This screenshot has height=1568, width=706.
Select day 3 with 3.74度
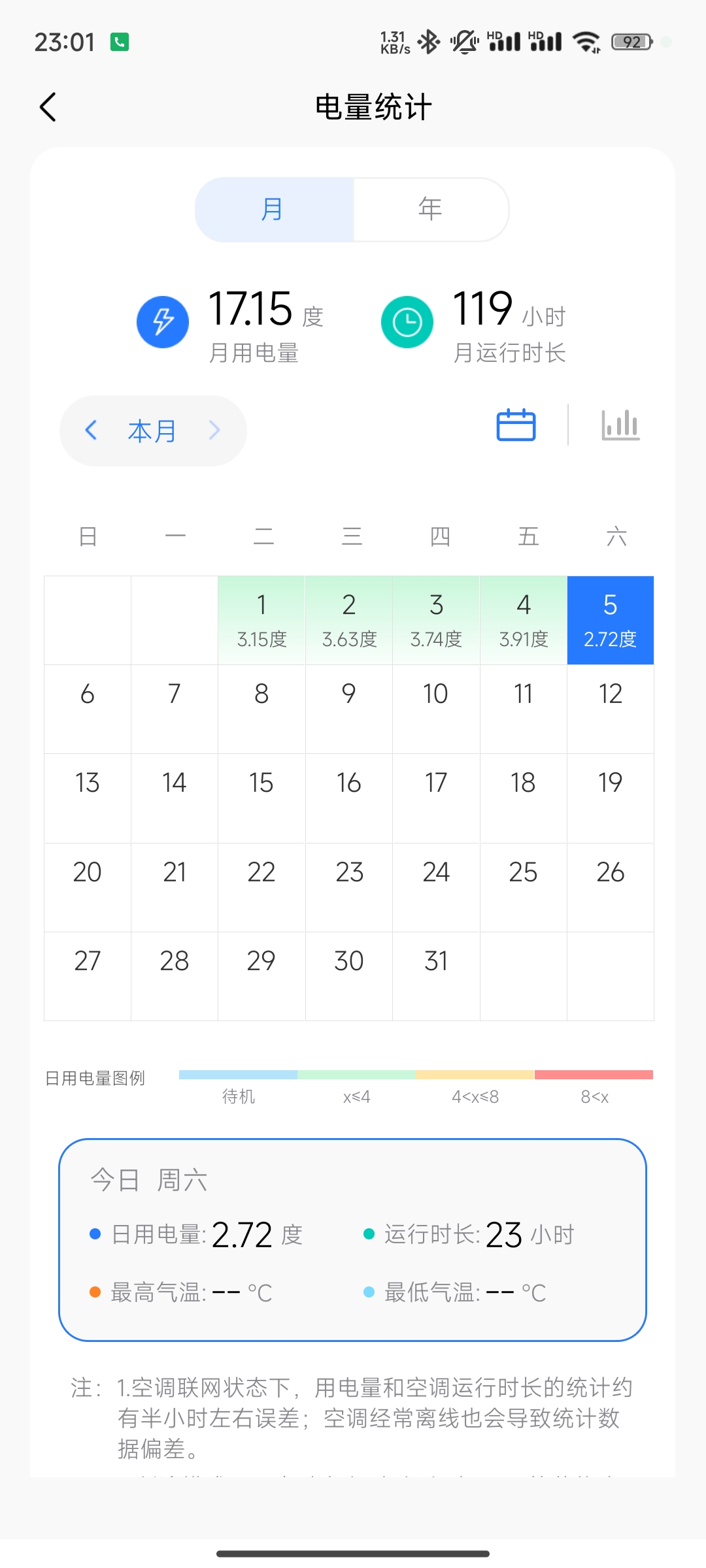pyautogui.click(x=436, y=620)
